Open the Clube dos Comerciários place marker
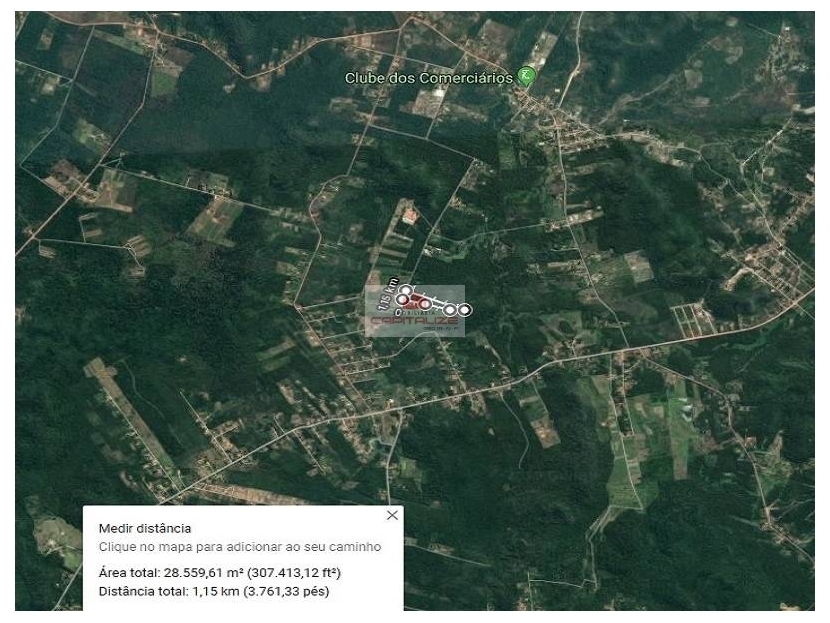The image size is (830, 623). (526, 76)
